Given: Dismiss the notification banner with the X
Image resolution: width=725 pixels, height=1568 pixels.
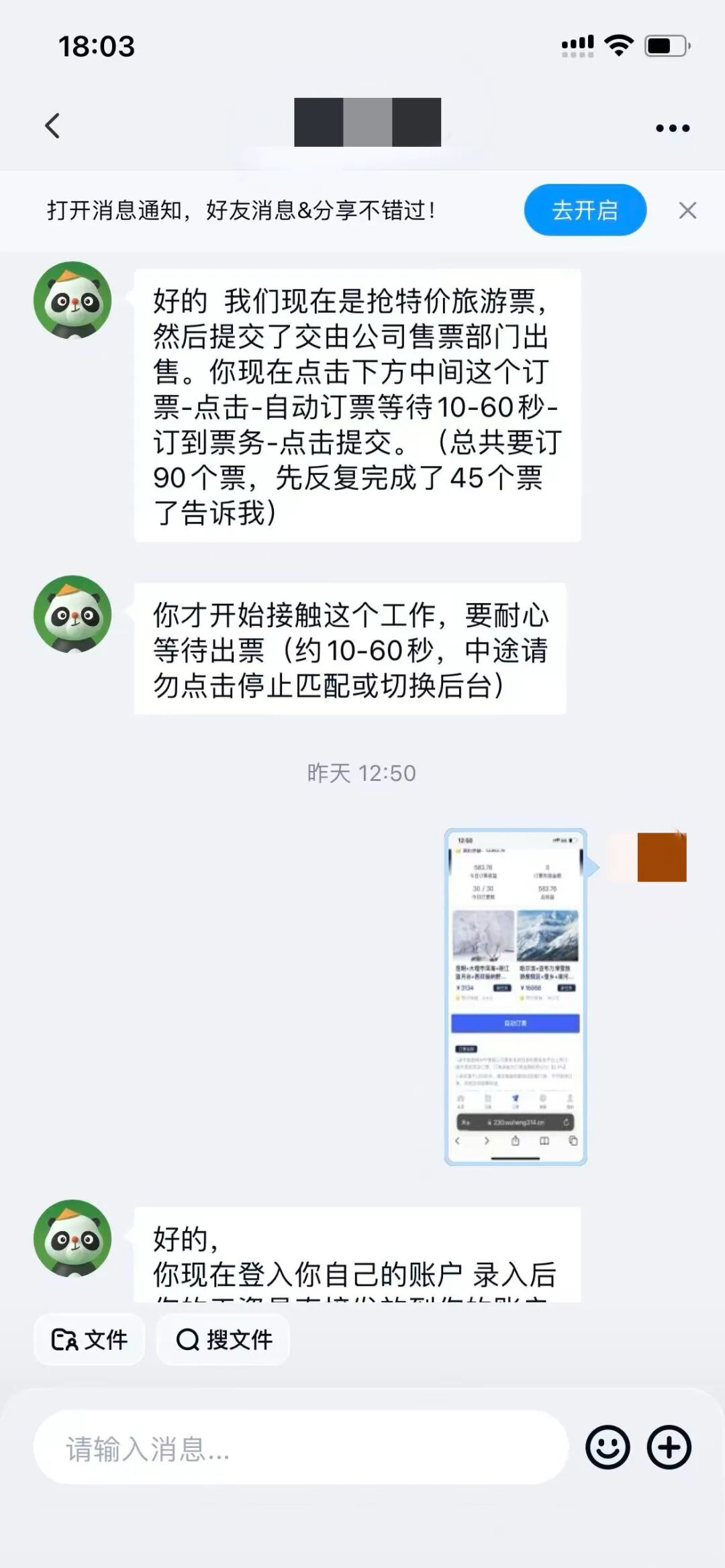Looking at the screenshot, I should click(x=686, y=210).
